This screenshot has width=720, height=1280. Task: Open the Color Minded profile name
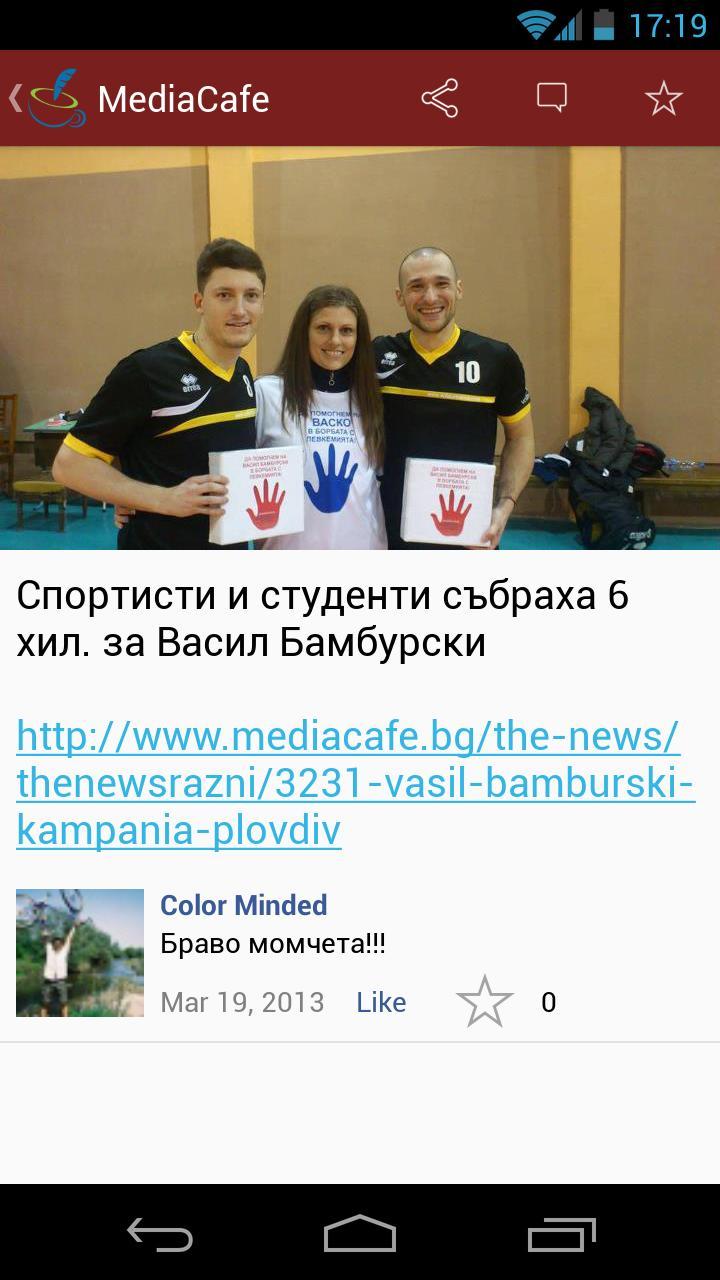(244, 905)
